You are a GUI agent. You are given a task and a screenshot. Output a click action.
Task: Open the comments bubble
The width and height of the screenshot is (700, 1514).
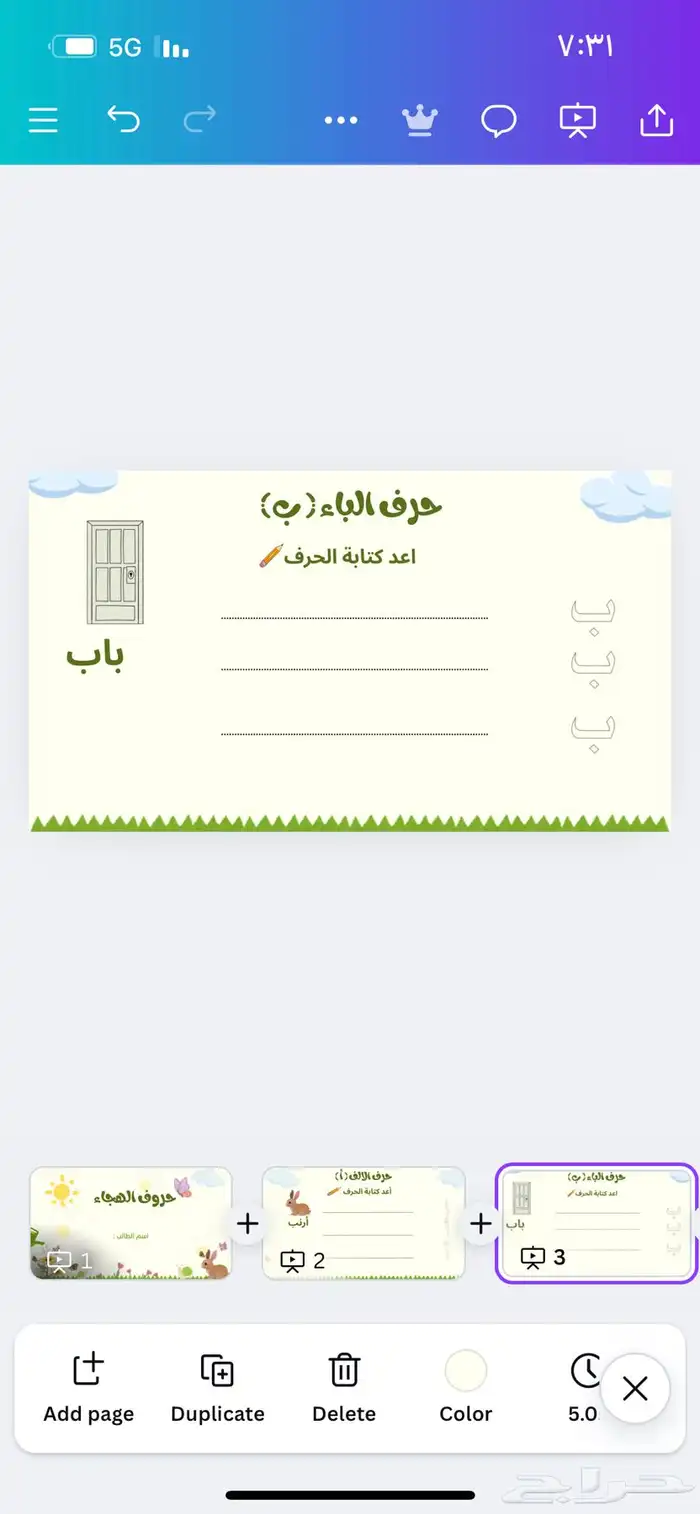tap(498, 121)
